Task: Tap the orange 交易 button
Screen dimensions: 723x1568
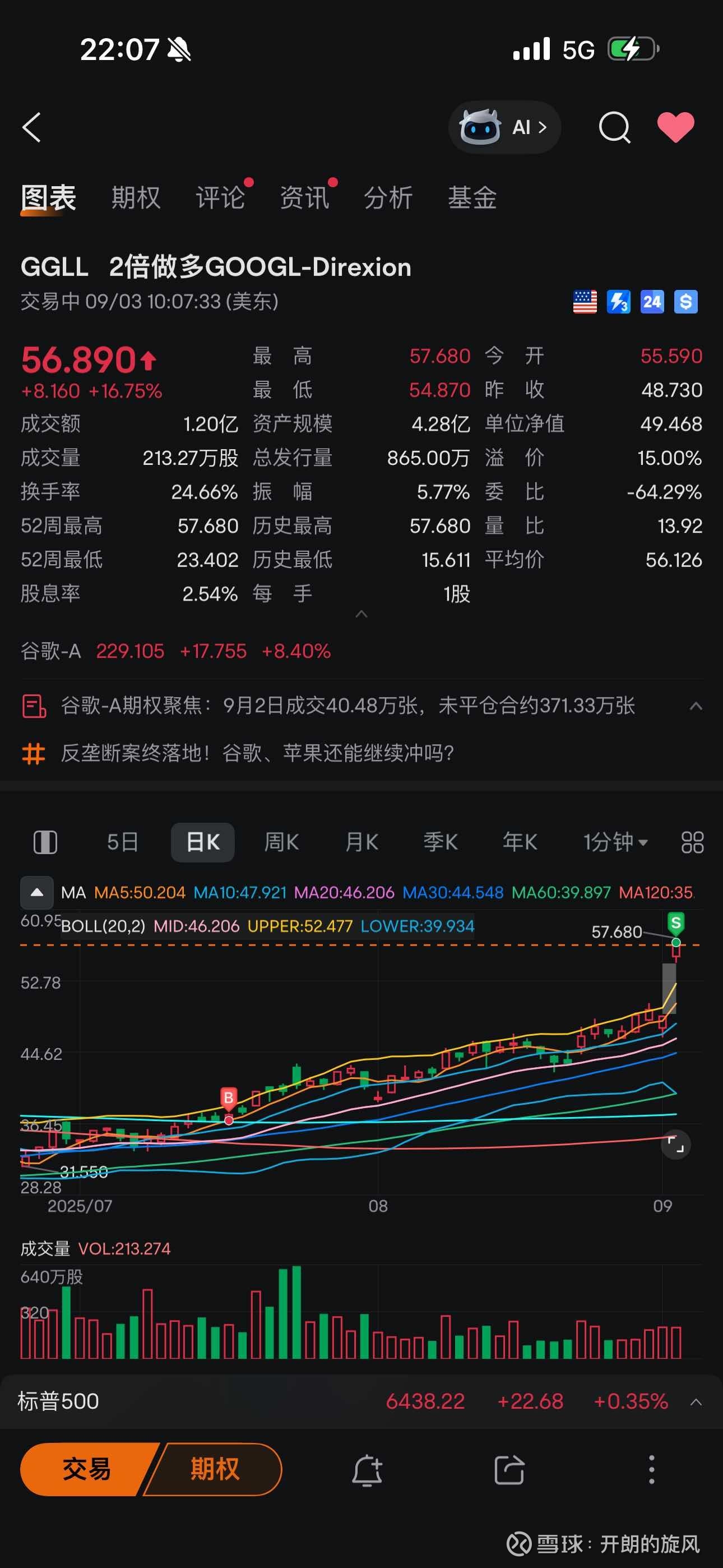Action: (86, 1469)
